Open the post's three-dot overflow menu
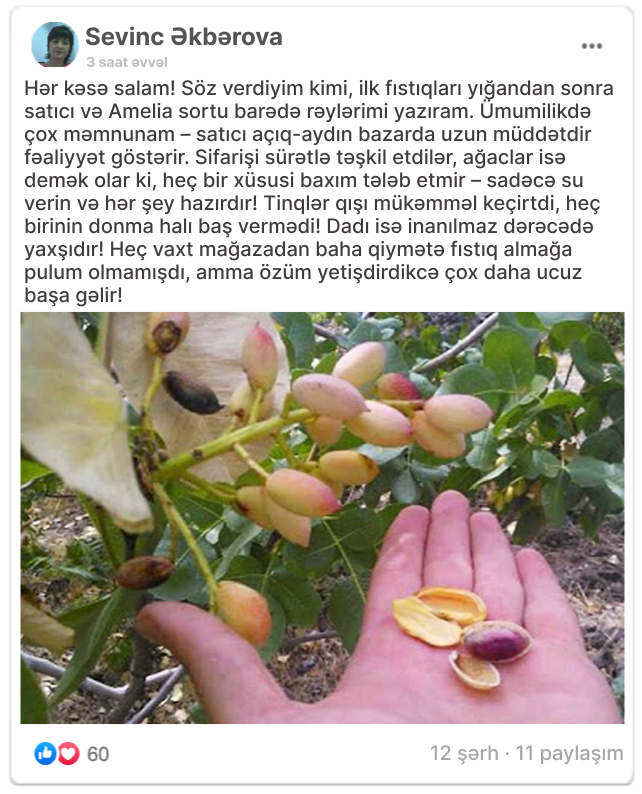This screenshot has width=642, height=794. (591, 46)
